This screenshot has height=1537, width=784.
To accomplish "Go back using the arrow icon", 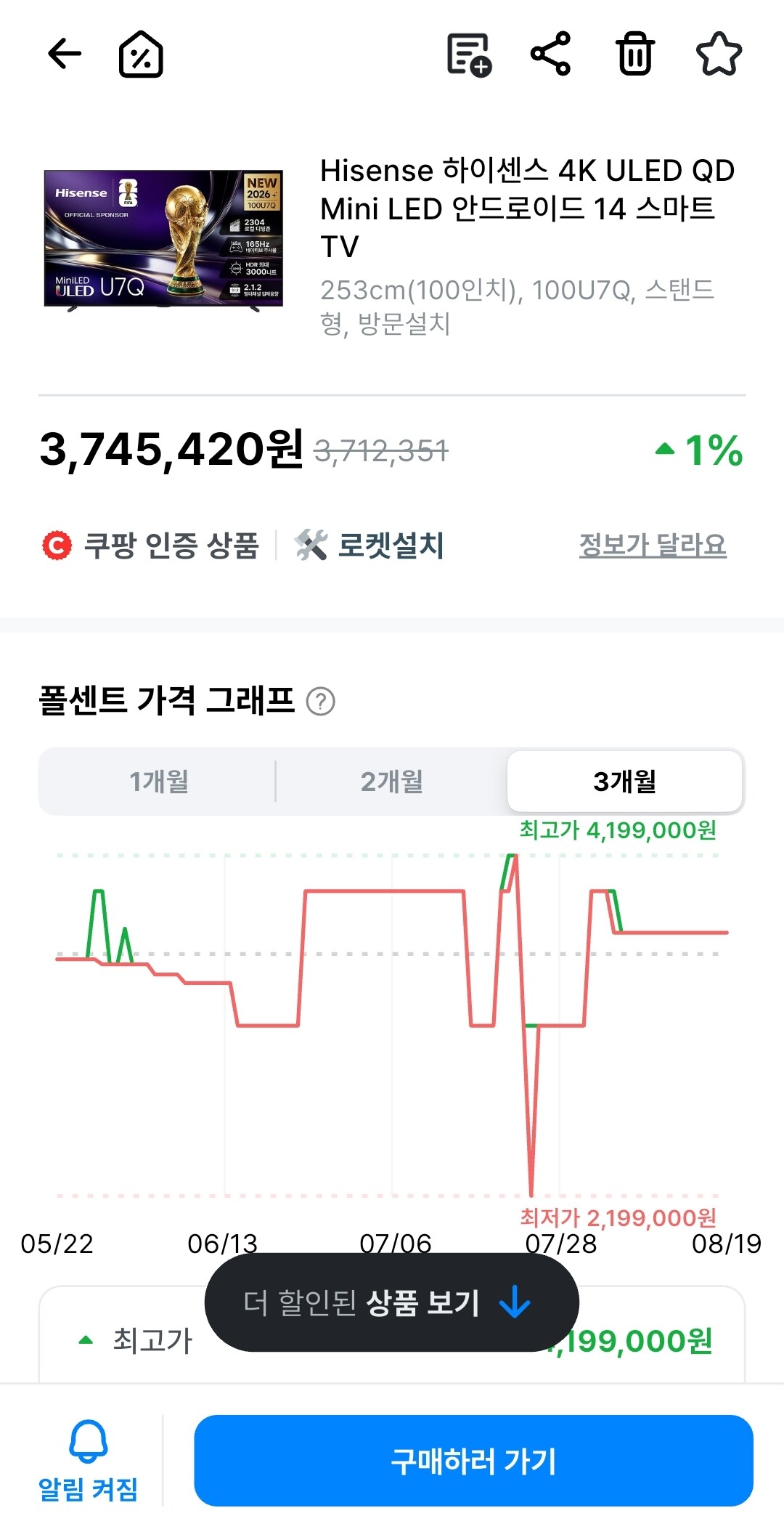I will click(65, 54).
